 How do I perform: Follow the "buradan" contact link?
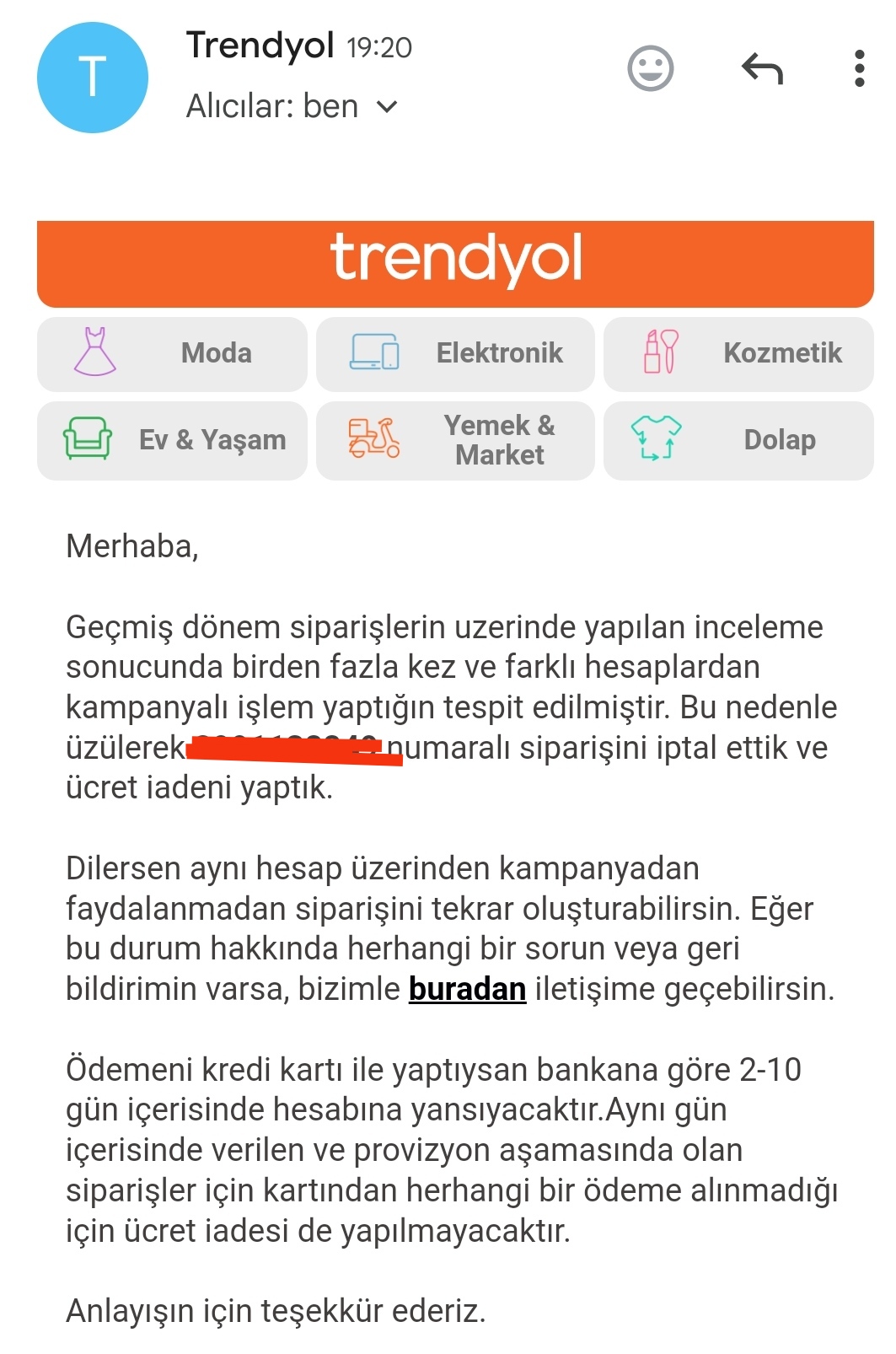click(x=467, y=989)
